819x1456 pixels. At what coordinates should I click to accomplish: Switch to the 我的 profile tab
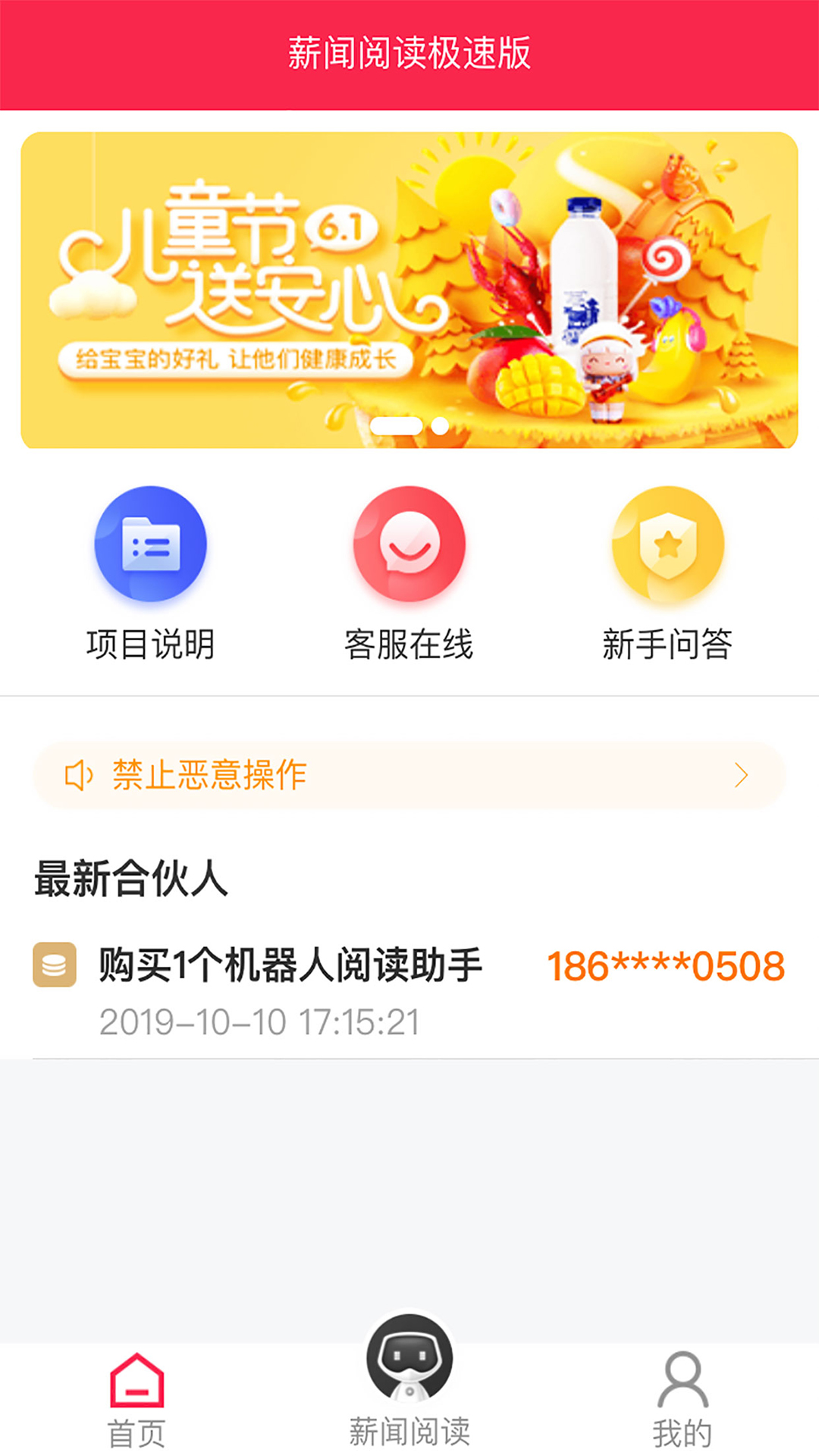pos(682,1399)
